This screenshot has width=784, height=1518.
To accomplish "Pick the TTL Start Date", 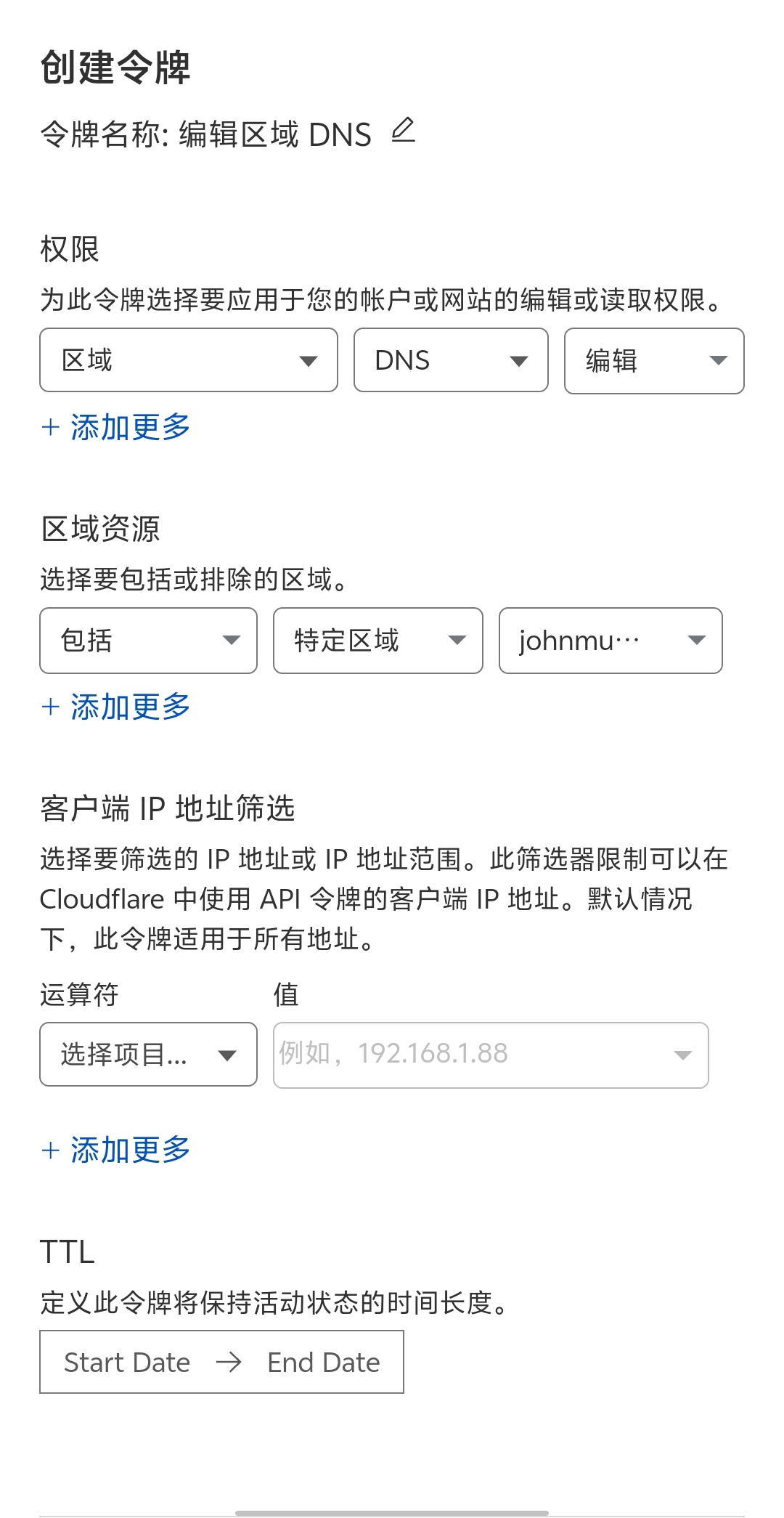I will [127, 1363].
